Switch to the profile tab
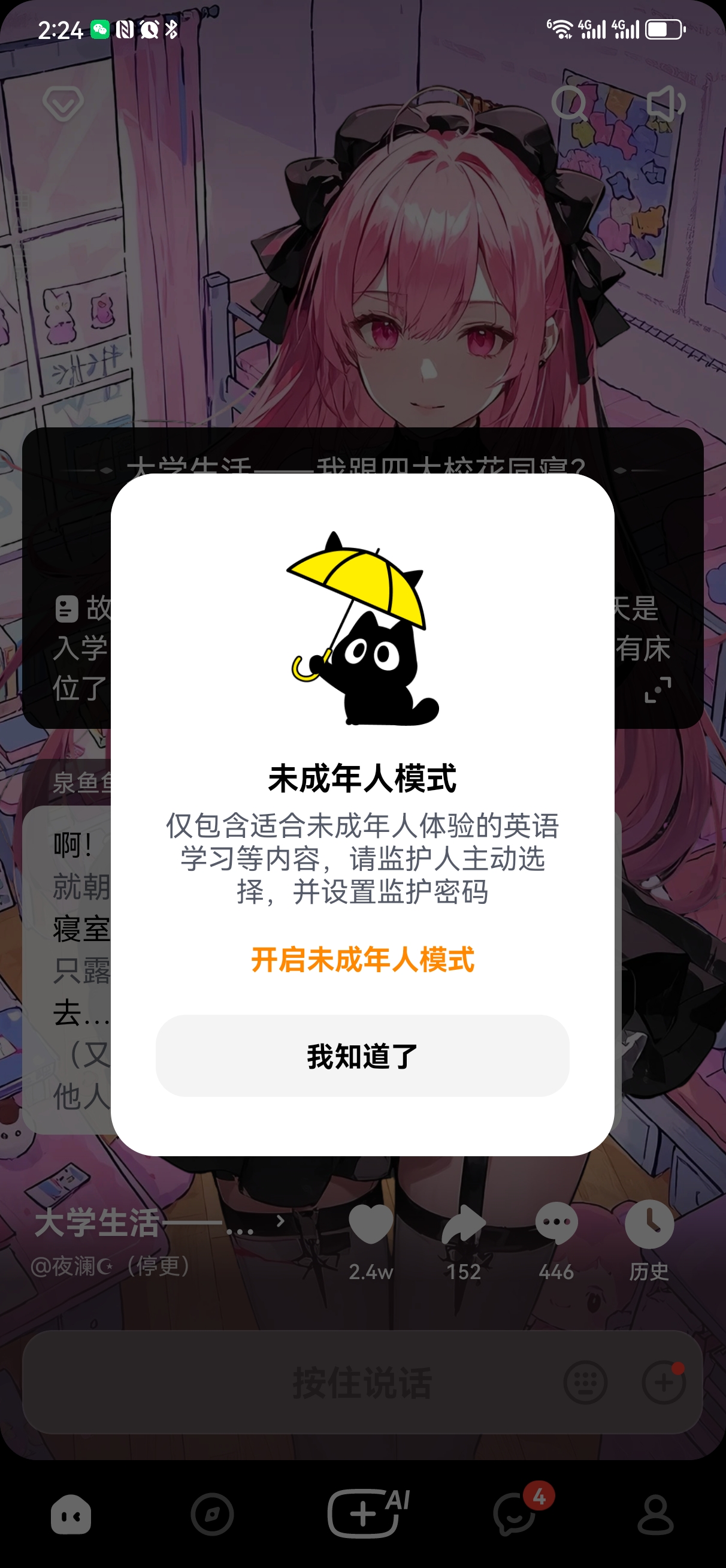The width and height of the screenshot is (726, 1568). click(x=655, y=1515)
